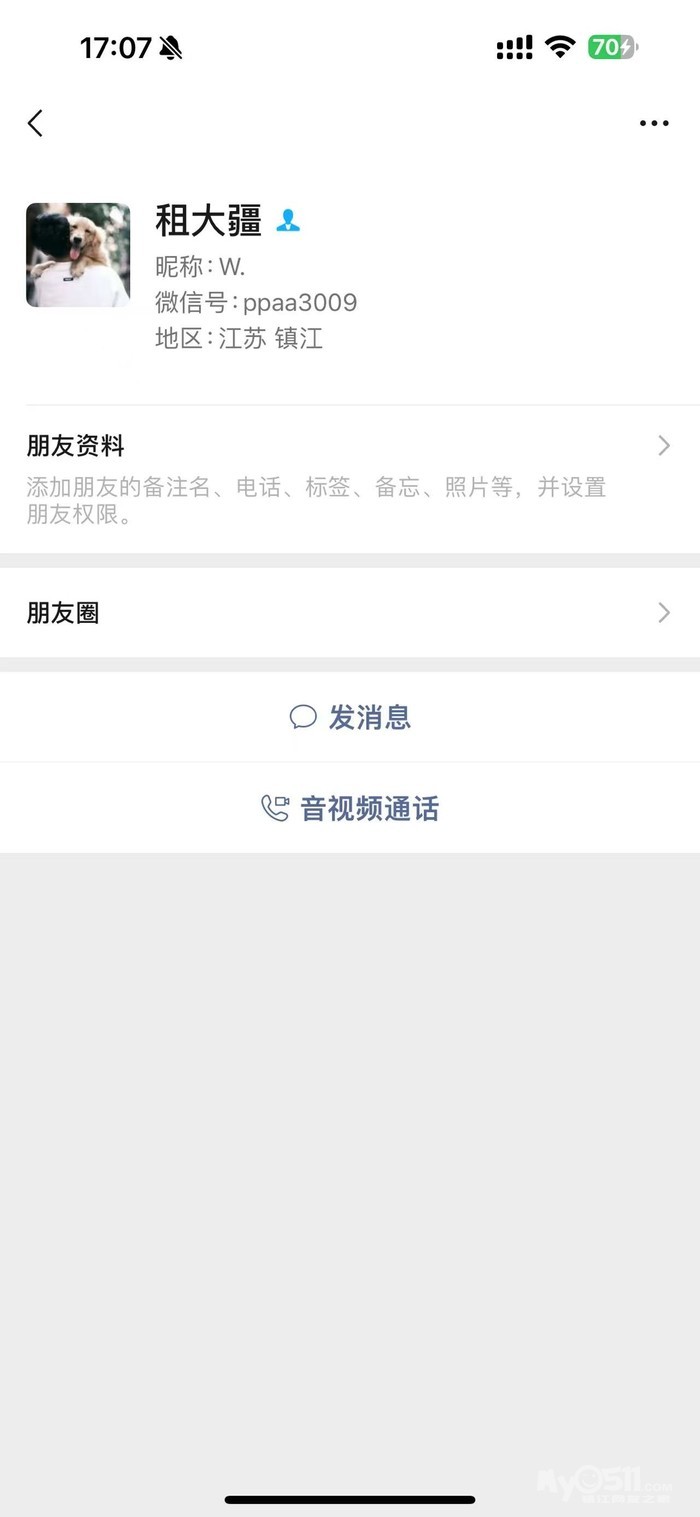Open the 朋友圈 moments row
Image resolution: width=700 pixels, height=1517 pixels.
tap(349, 613)
